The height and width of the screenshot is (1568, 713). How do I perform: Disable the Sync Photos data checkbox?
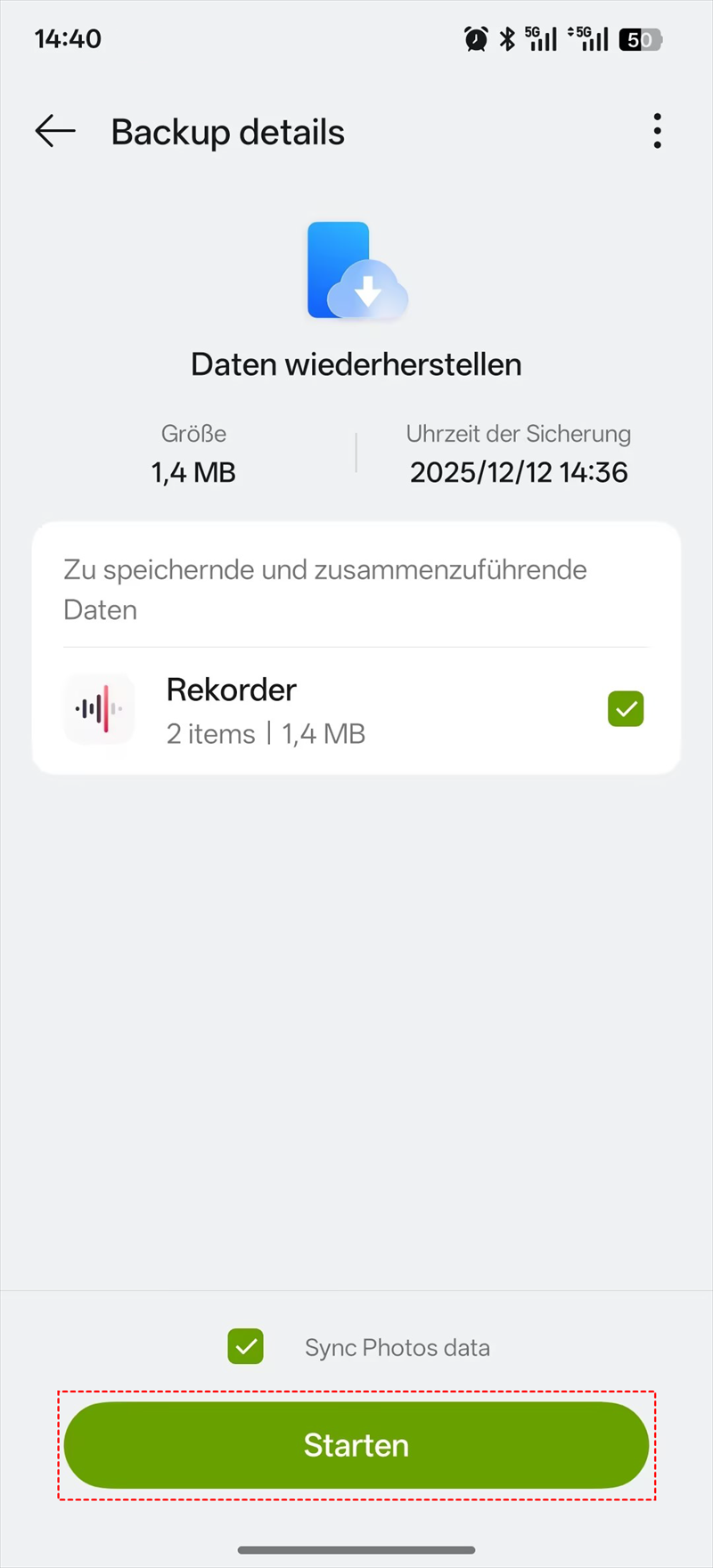[245, 1347]
